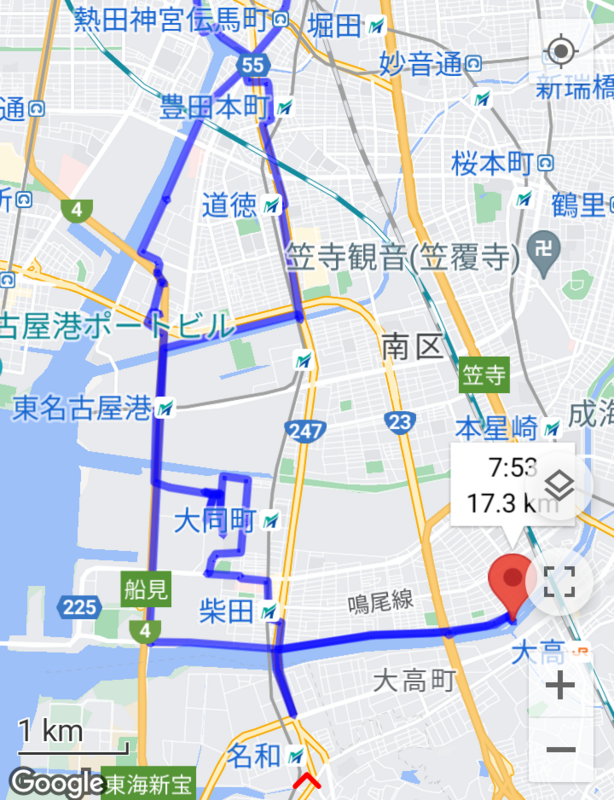Select the 東名古屋港 station icon

click(165, 408)
